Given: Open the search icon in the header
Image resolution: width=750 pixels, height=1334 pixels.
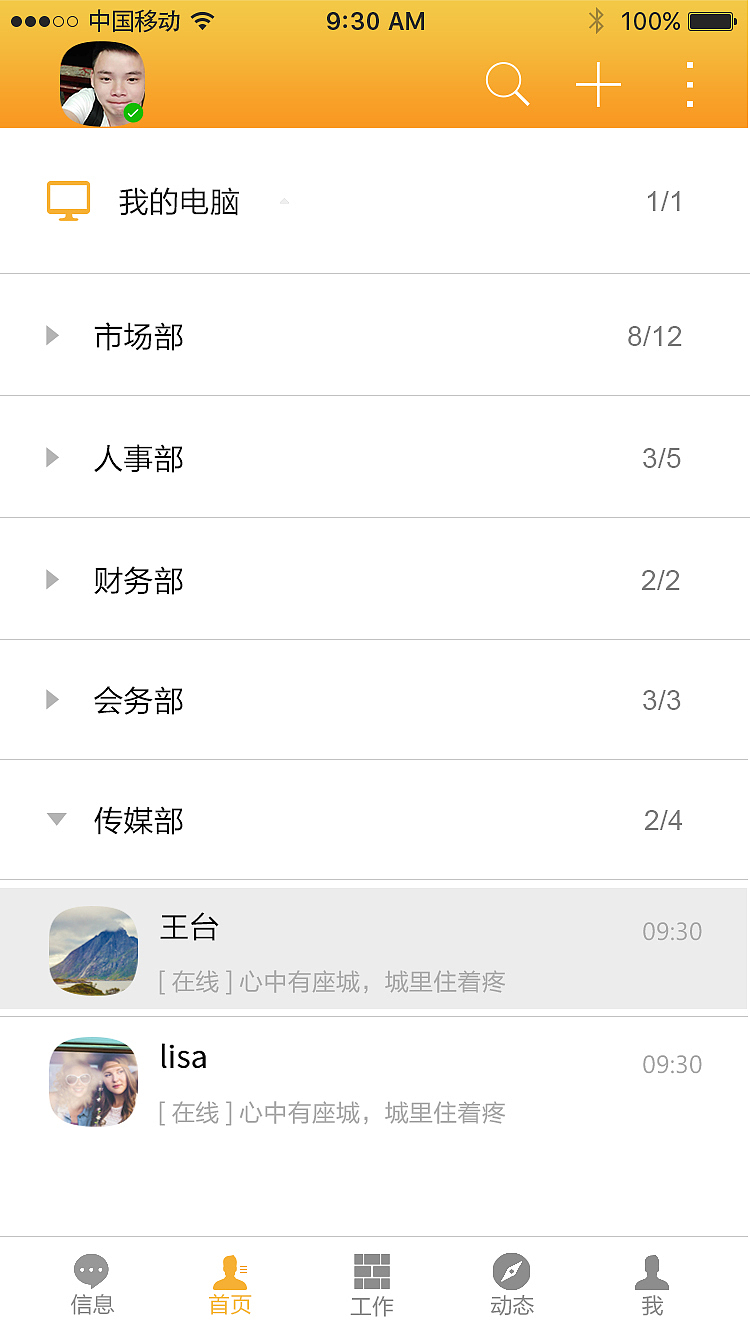Looking at the screenshot, I should [506, 84].
